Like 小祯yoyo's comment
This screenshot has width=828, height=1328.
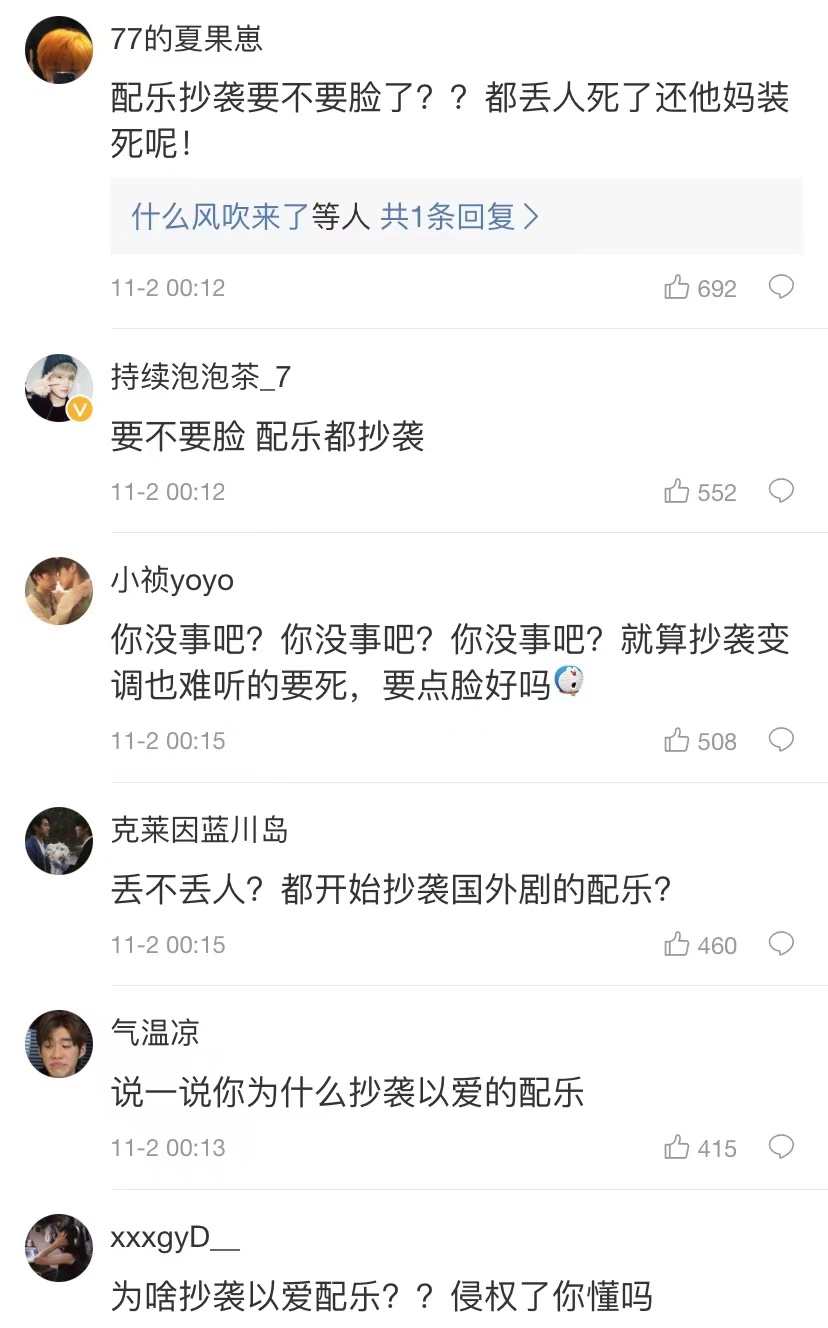[x=677, y=741]
